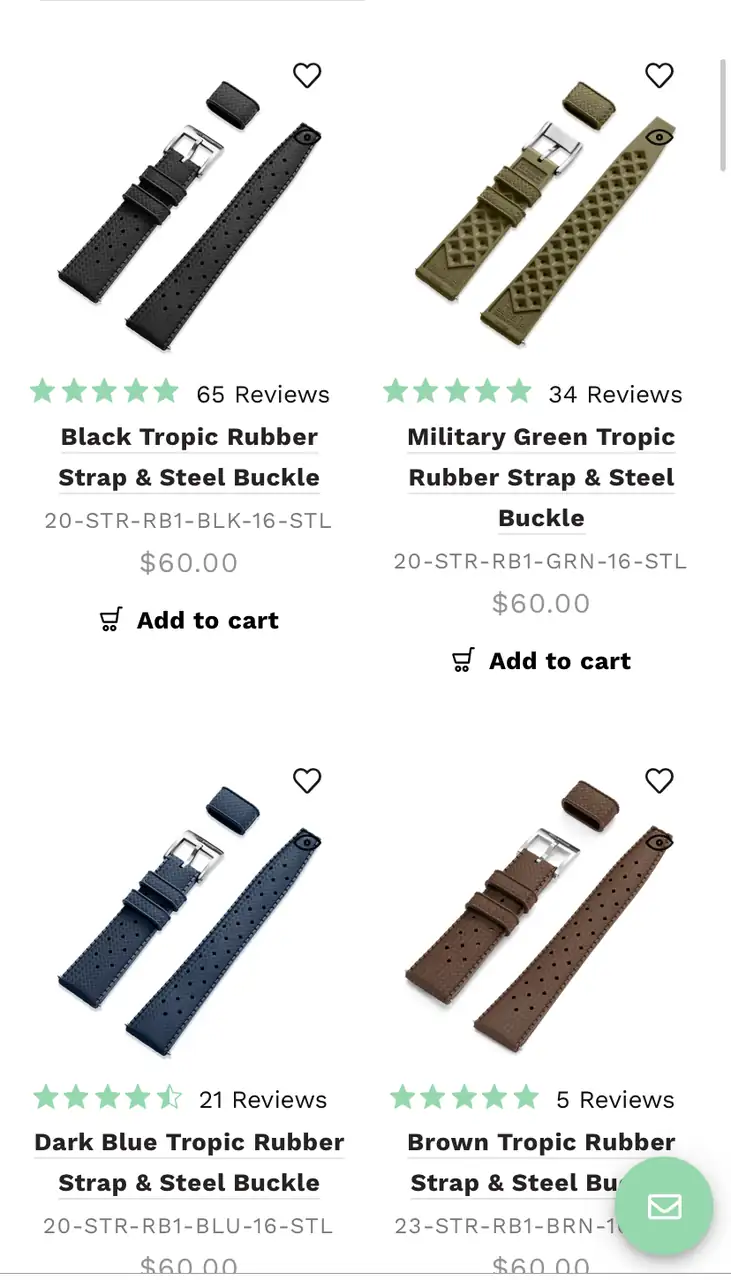This screenshot has height=1280, width=731.
Task: Add Military Green strap to cart
Action: [x=541, y=661]
